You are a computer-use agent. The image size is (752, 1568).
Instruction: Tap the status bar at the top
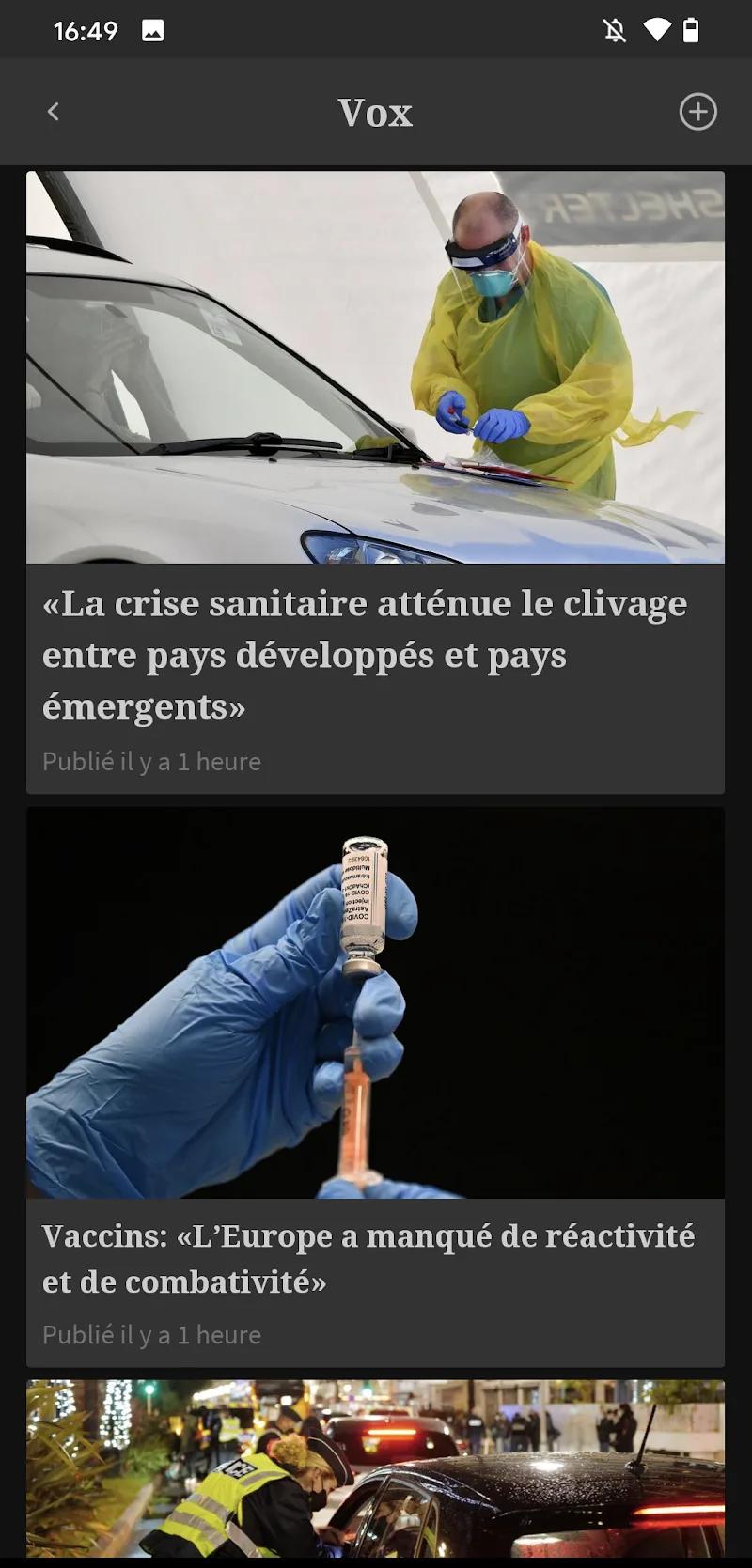(x=376, y=29)
